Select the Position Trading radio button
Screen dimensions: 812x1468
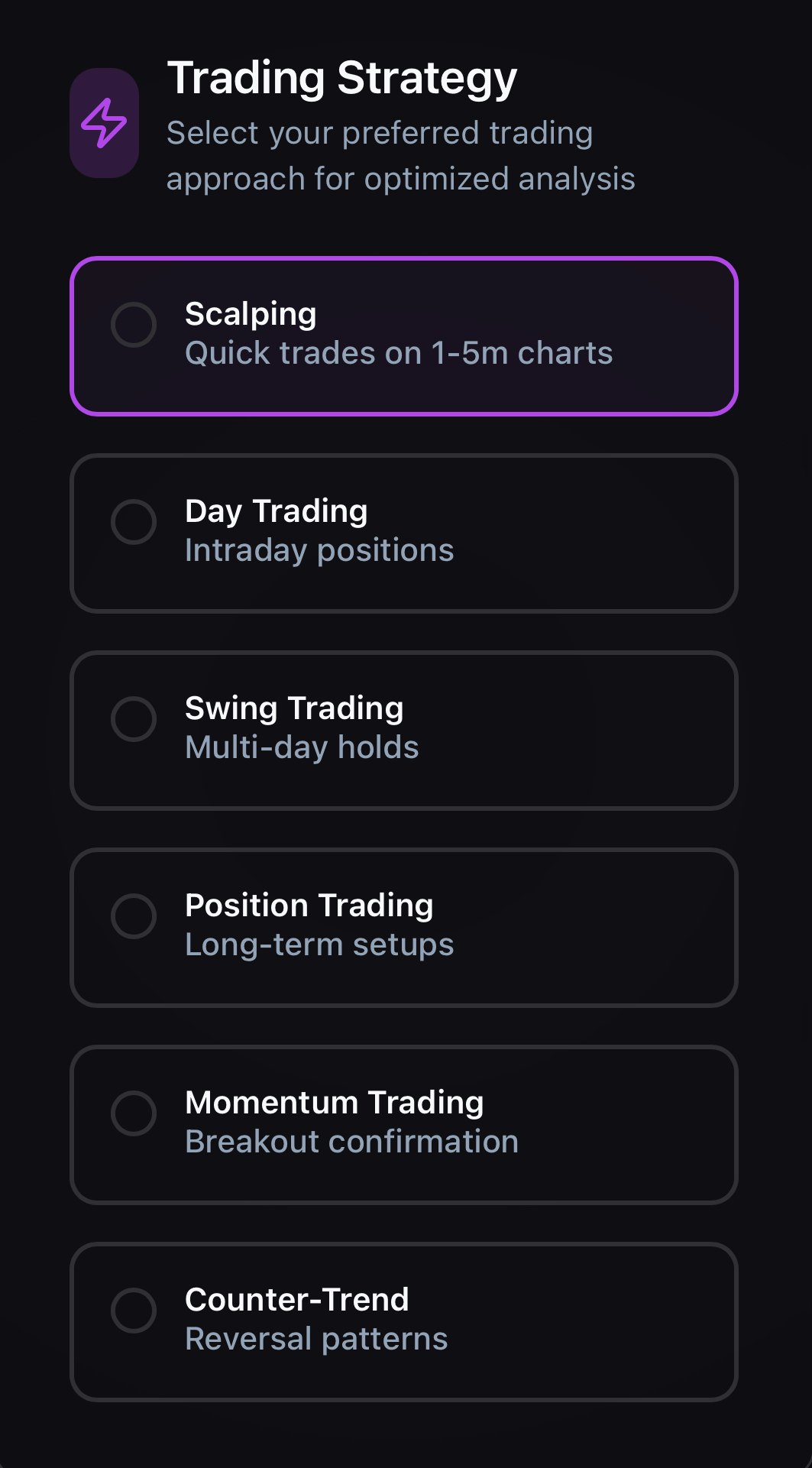(x=134, y=917)
